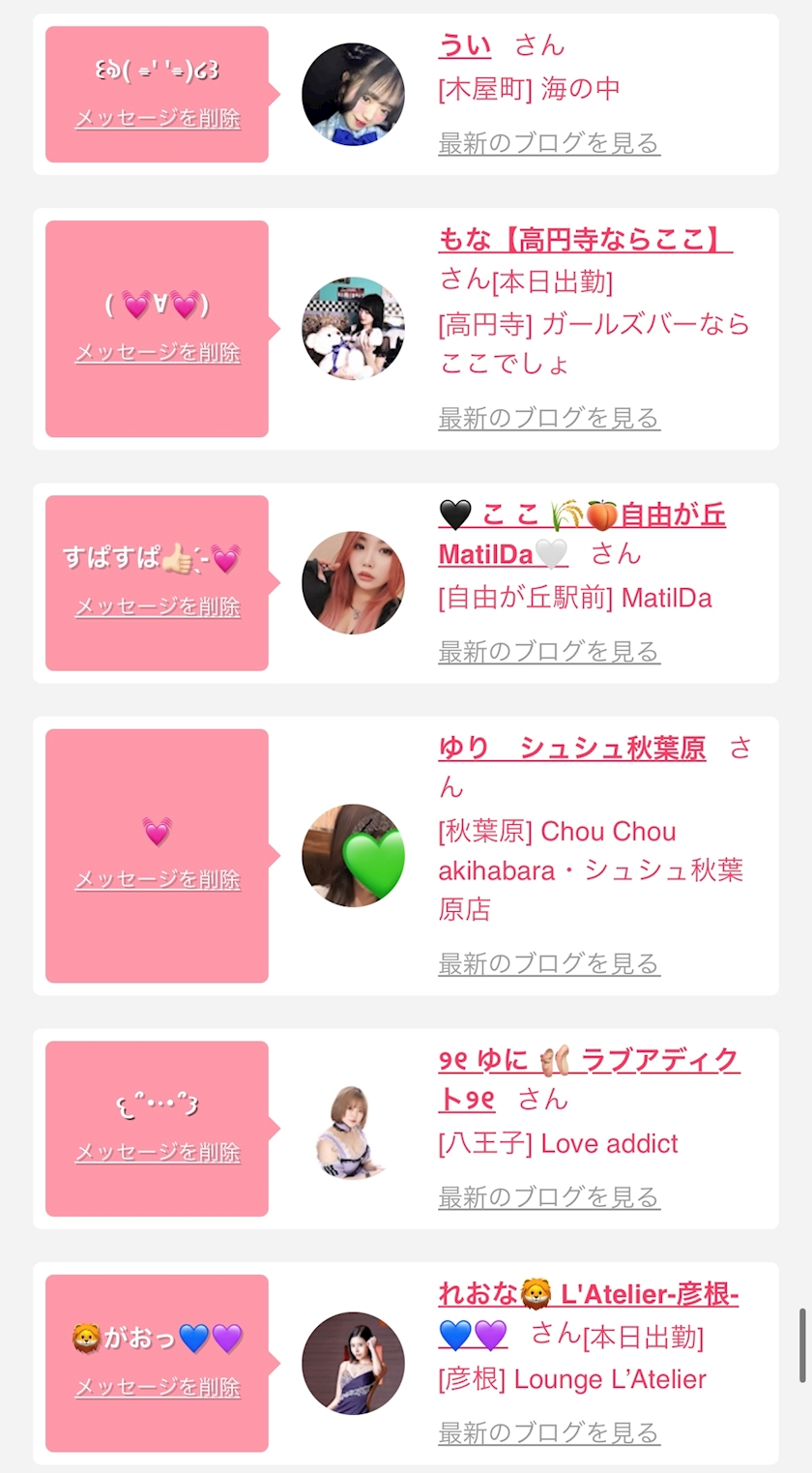View the MatilDa girl's latest blog
The height and width of the screenshot is (1473, 812).
pos(549,652)
